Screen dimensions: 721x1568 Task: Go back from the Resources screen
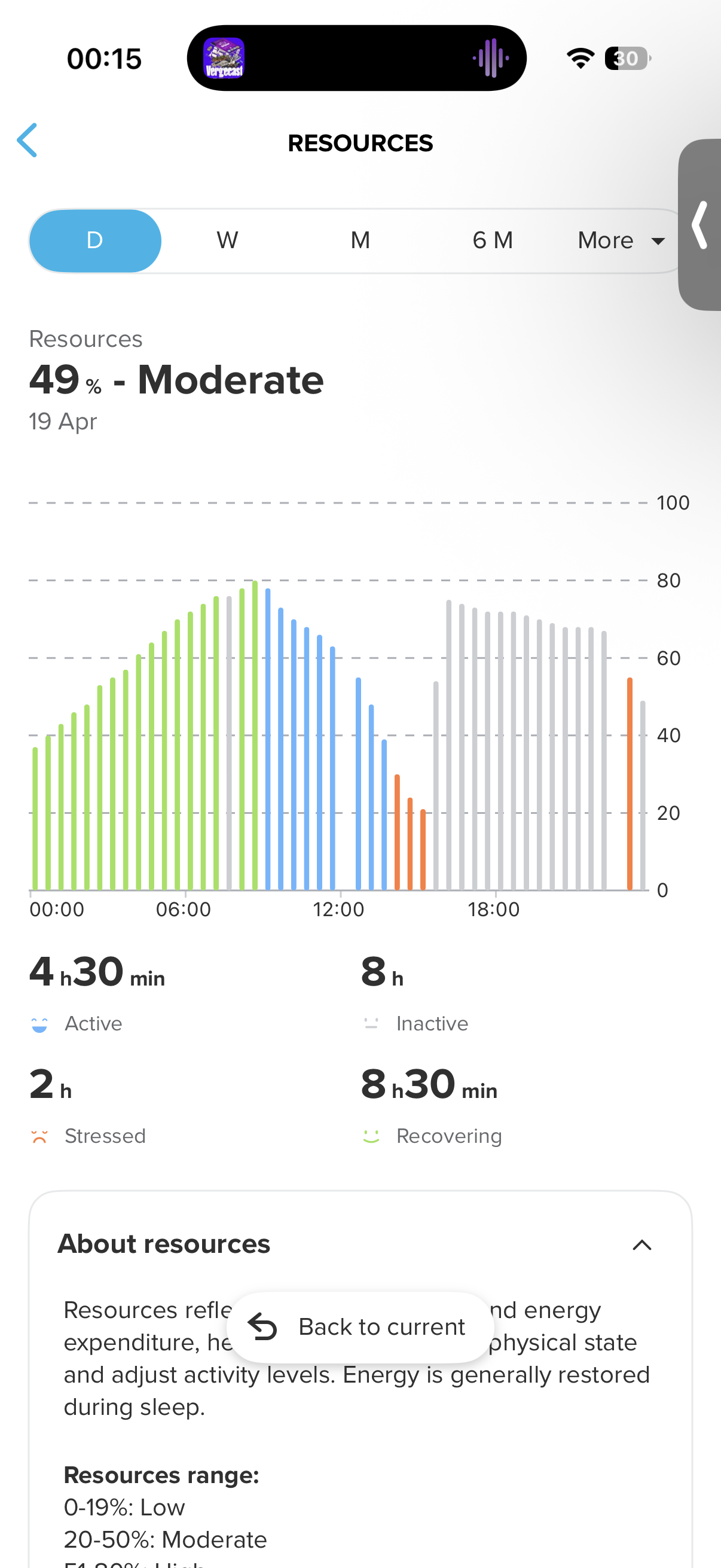click(28, 141)
